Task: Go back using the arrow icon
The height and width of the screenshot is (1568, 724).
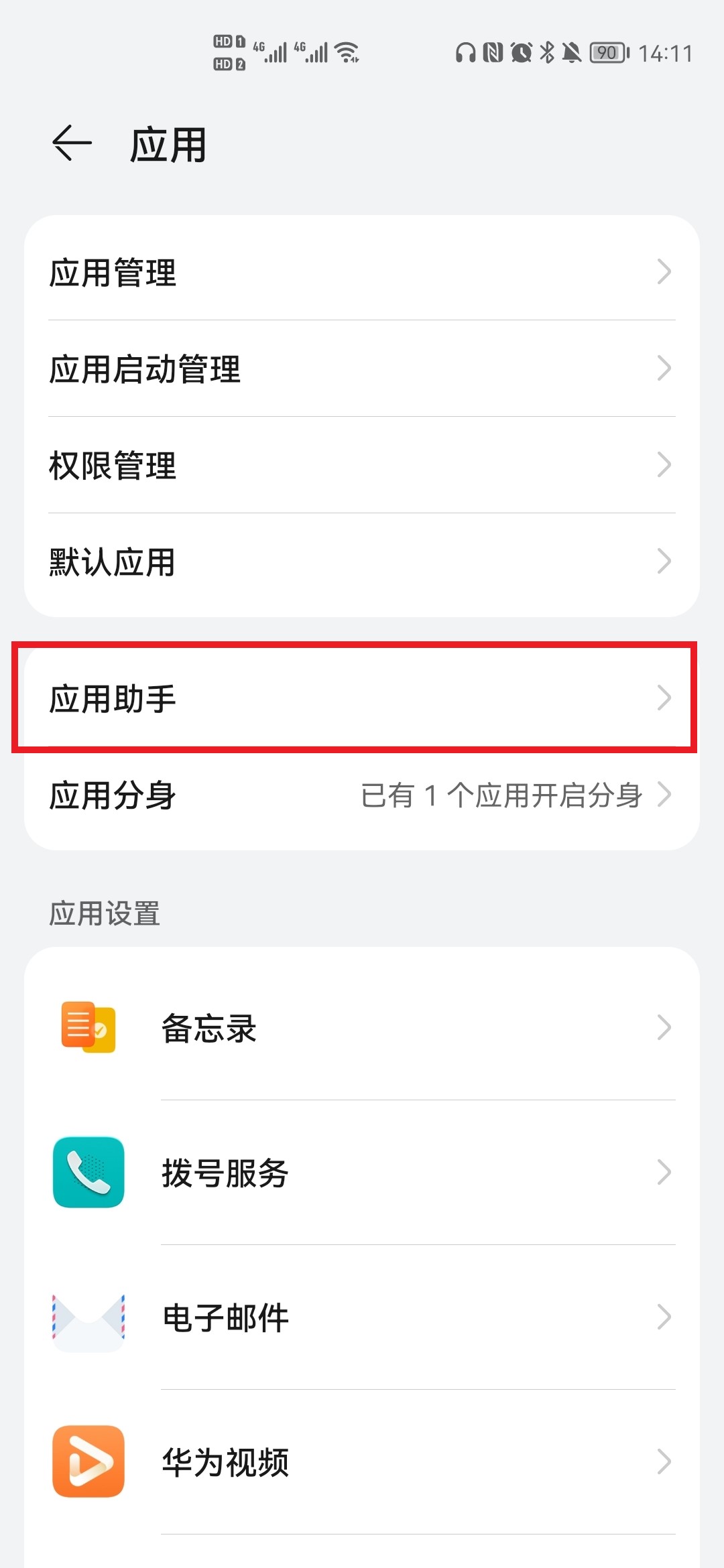Action: pyautogui.click(x=72, y=143)
